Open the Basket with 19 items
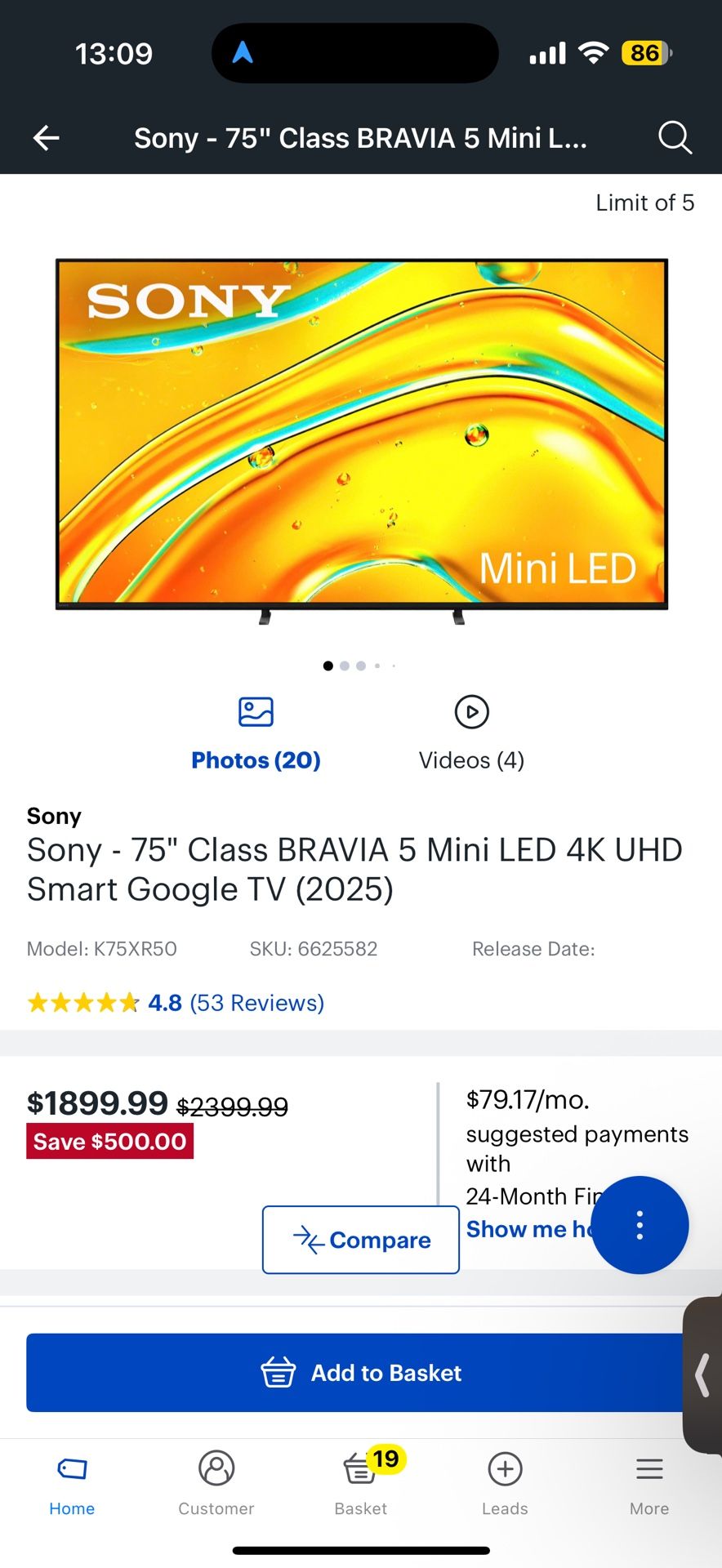This screenshot has width=722, height=1568. (x=361, y=1483)
